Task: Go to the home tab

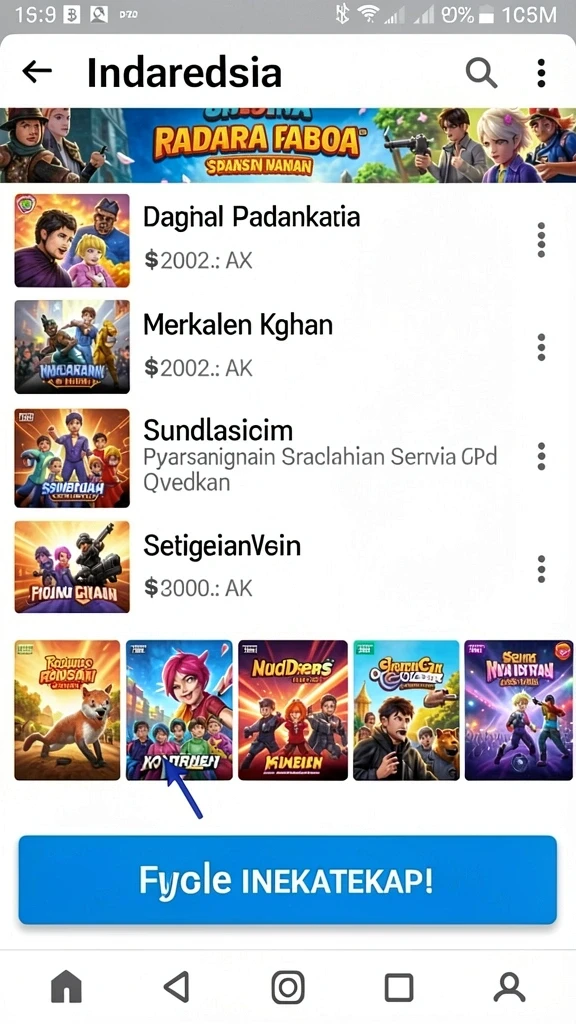Action: [67, 987]
